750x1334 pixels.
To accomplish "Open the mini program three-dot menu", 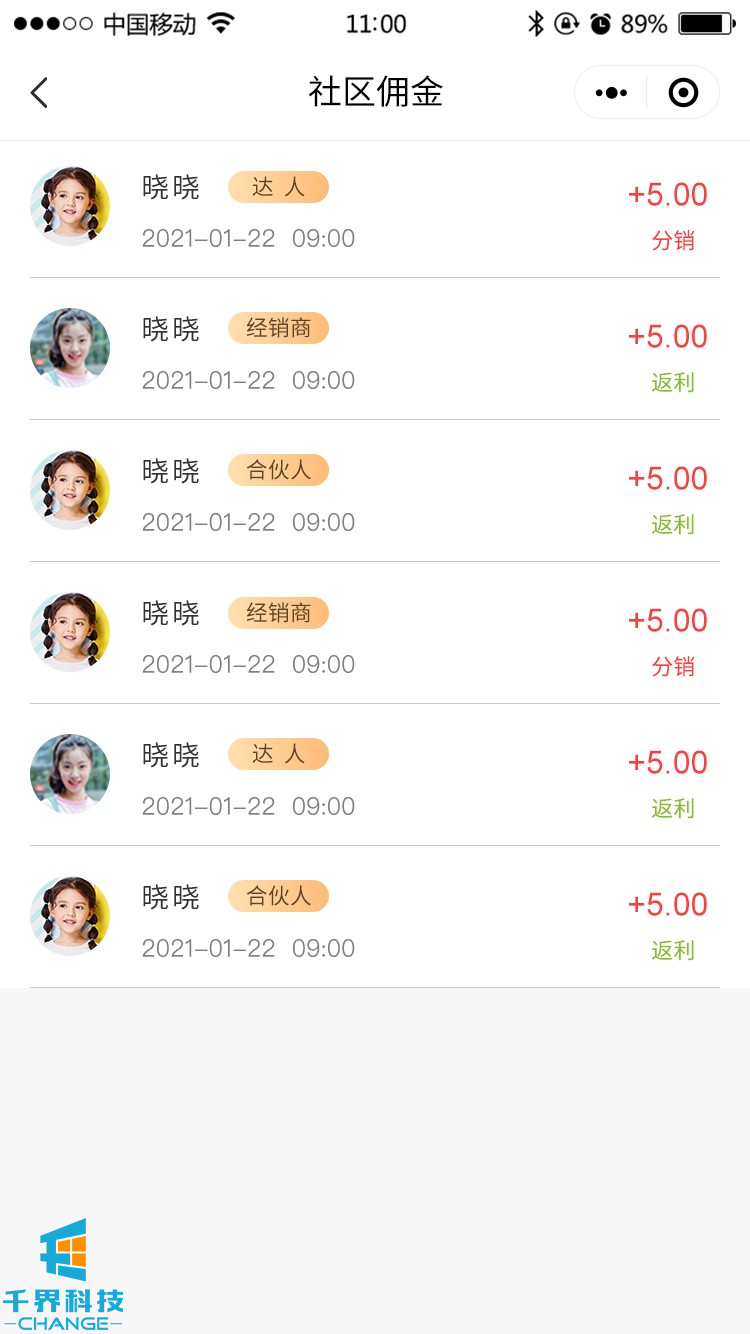I will pos(611,93).
